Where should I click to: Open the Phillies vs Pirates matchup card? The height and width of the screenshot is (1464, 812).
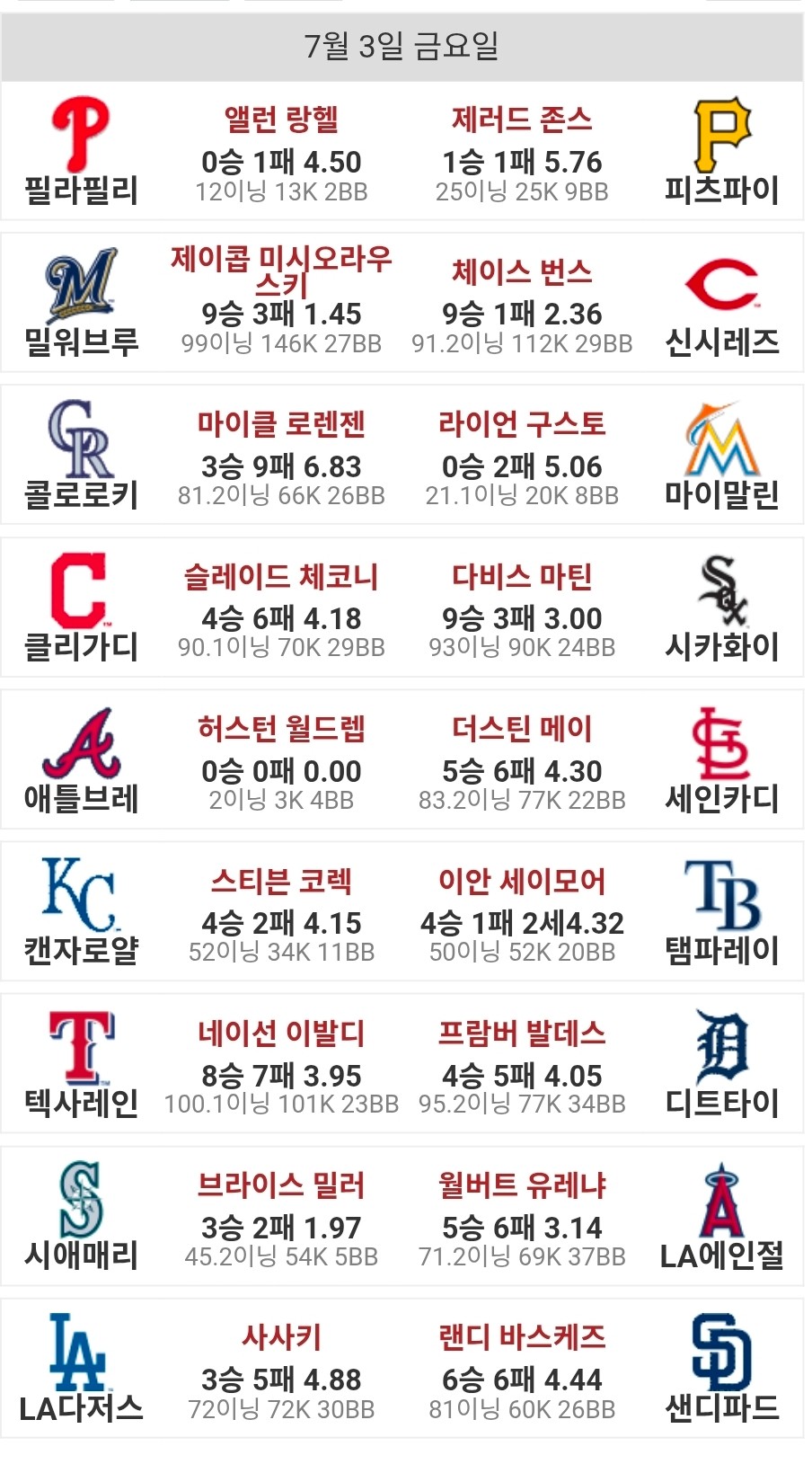coord(402,151)
